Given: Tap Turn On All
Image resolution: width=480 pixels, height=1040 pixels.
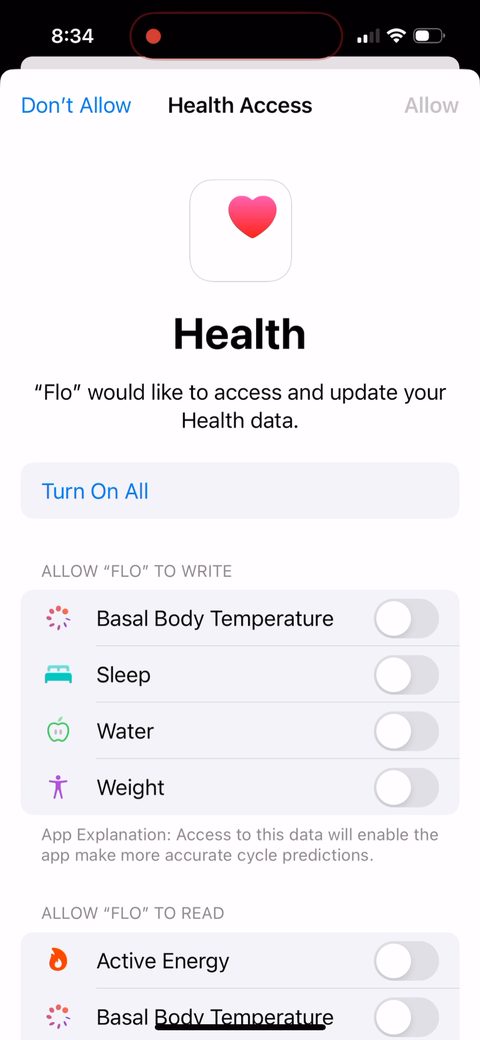Looking at the screenshot, I should (239, 491).
